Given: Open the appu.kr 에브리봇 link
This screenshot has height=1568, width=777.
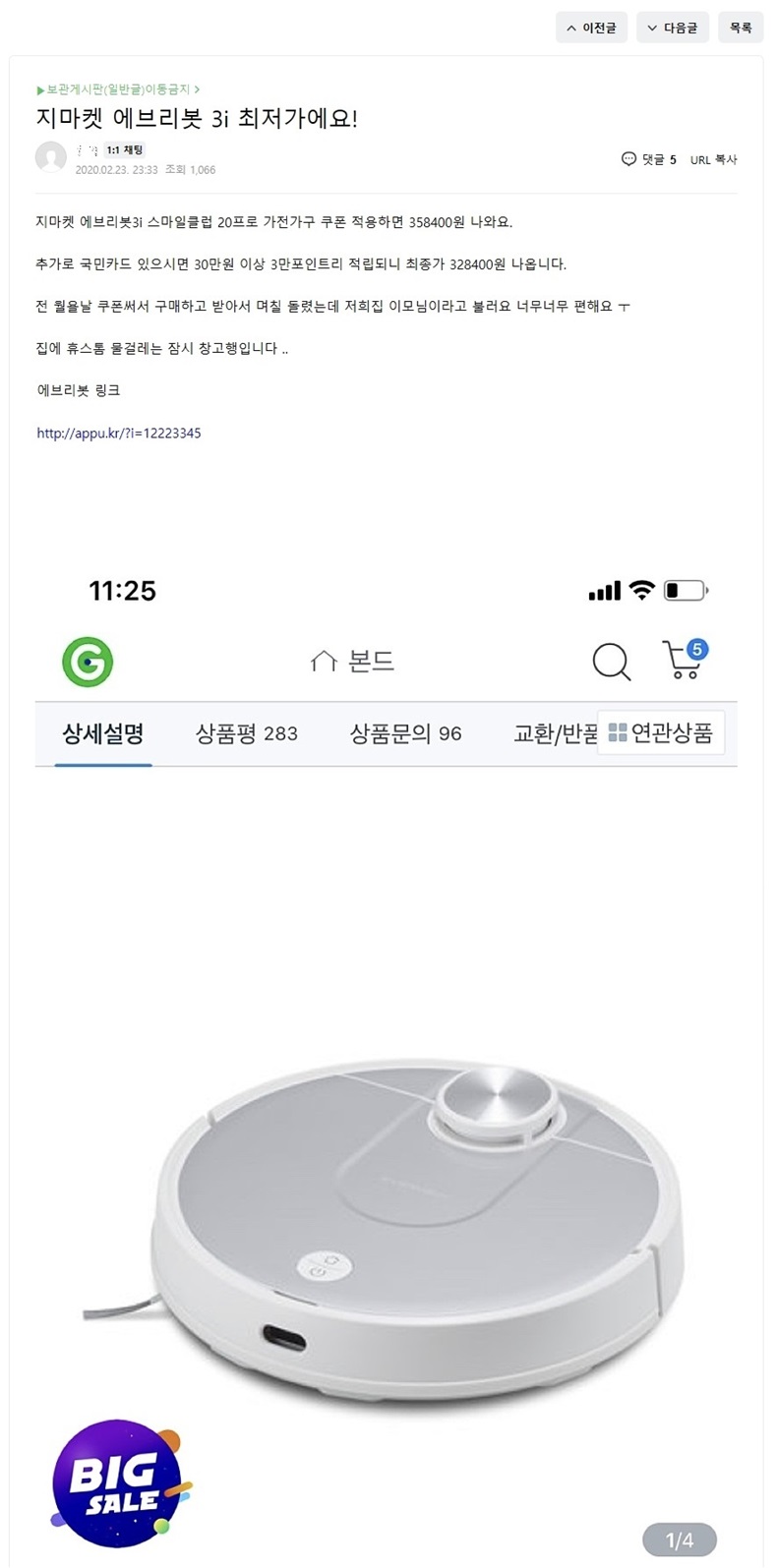Looking at the screenshot, I should point(119,433).
